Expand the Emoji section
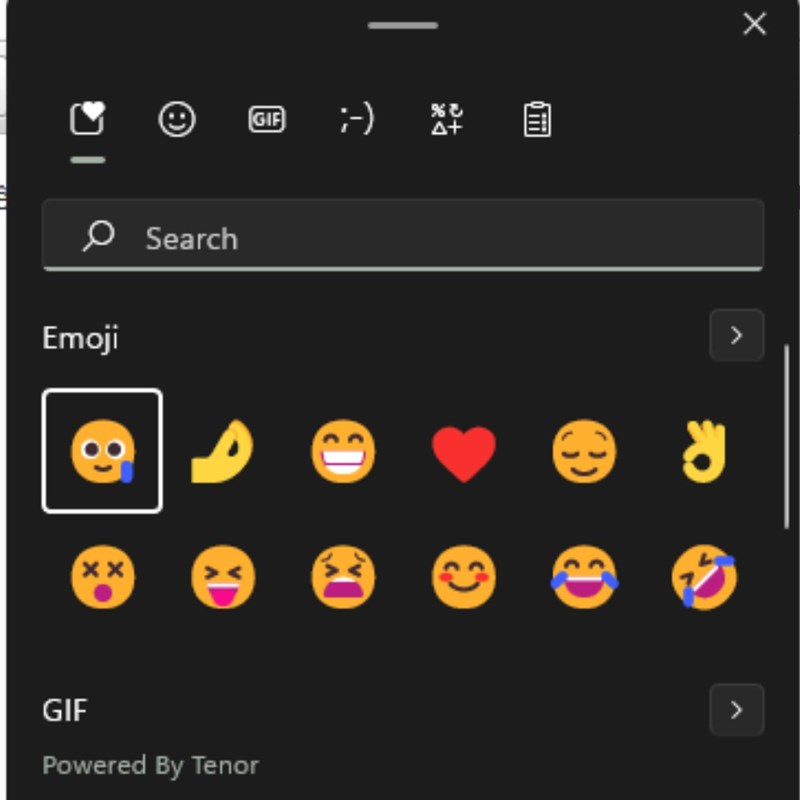The image size is (800, 800). click(736, 336)
